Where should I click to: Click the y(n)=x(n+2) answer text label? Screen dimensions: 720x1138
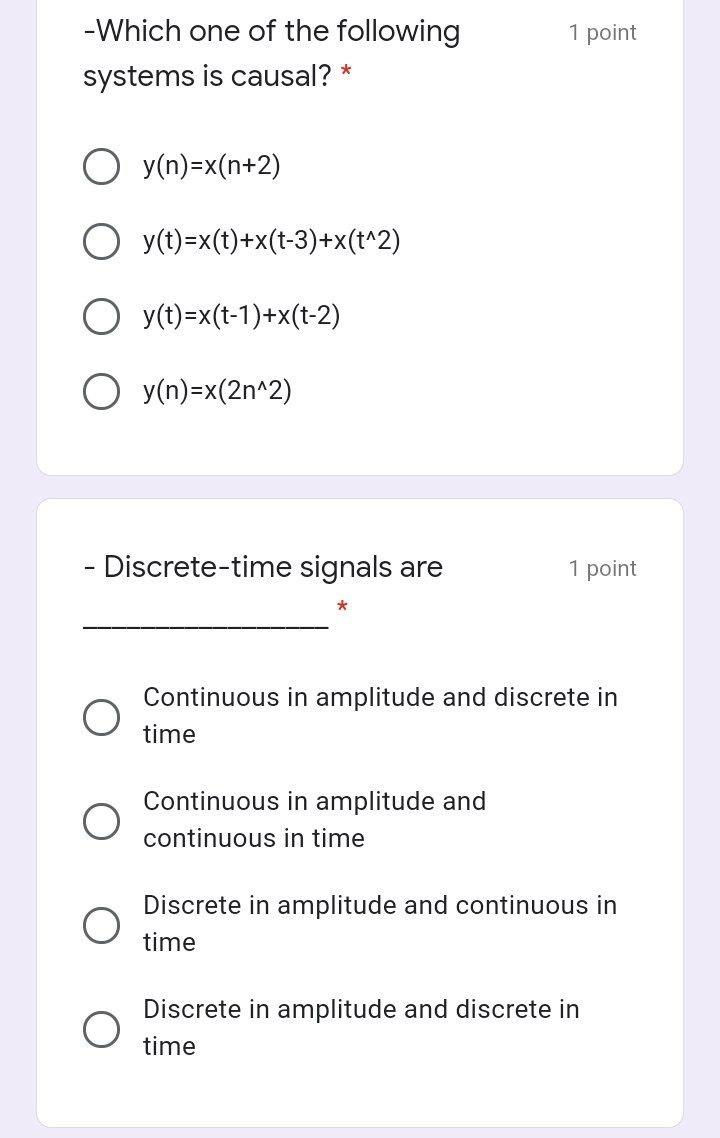[213, 165]
